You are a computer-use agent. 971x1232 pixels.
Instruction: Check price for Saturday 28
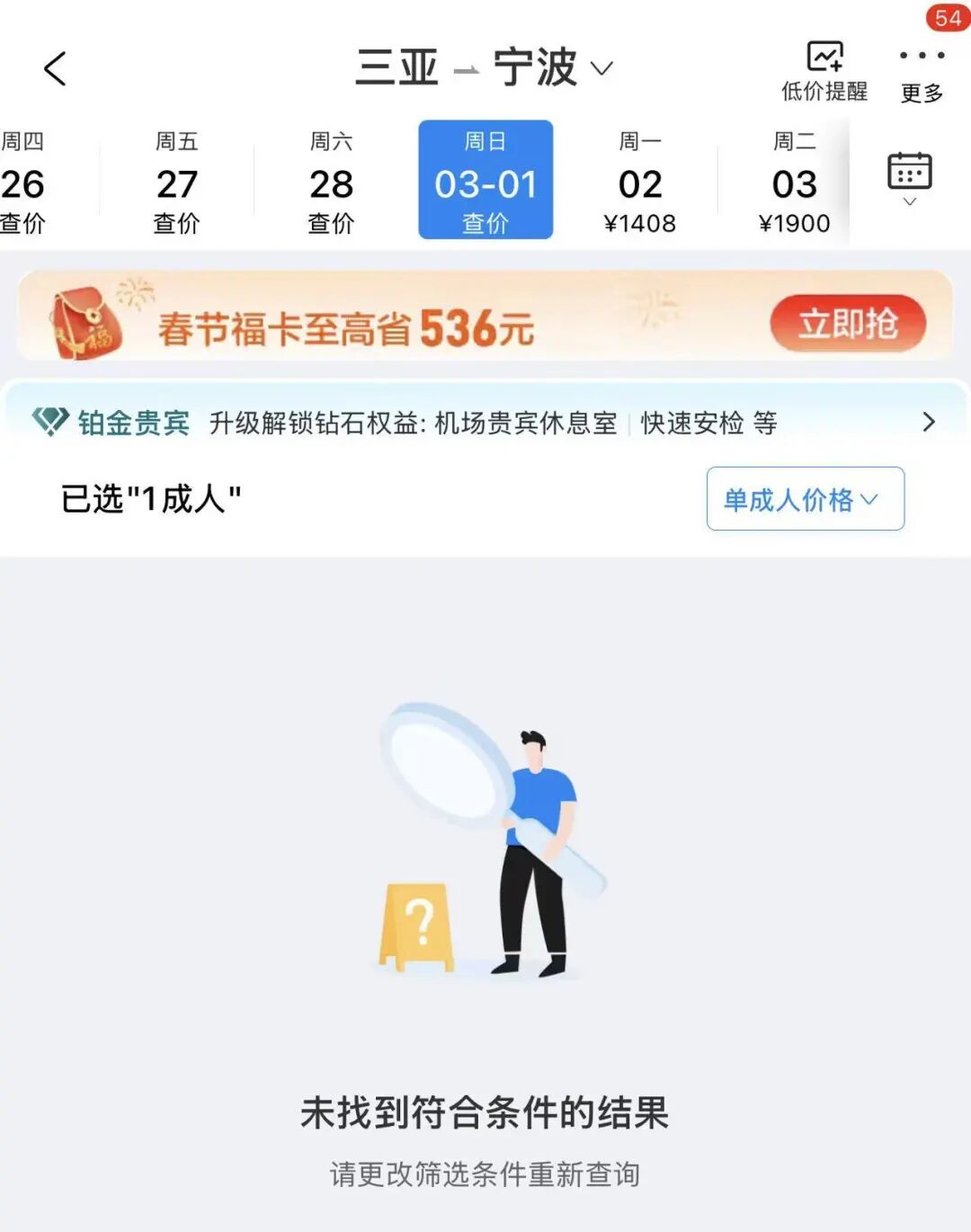pos(331,182)
